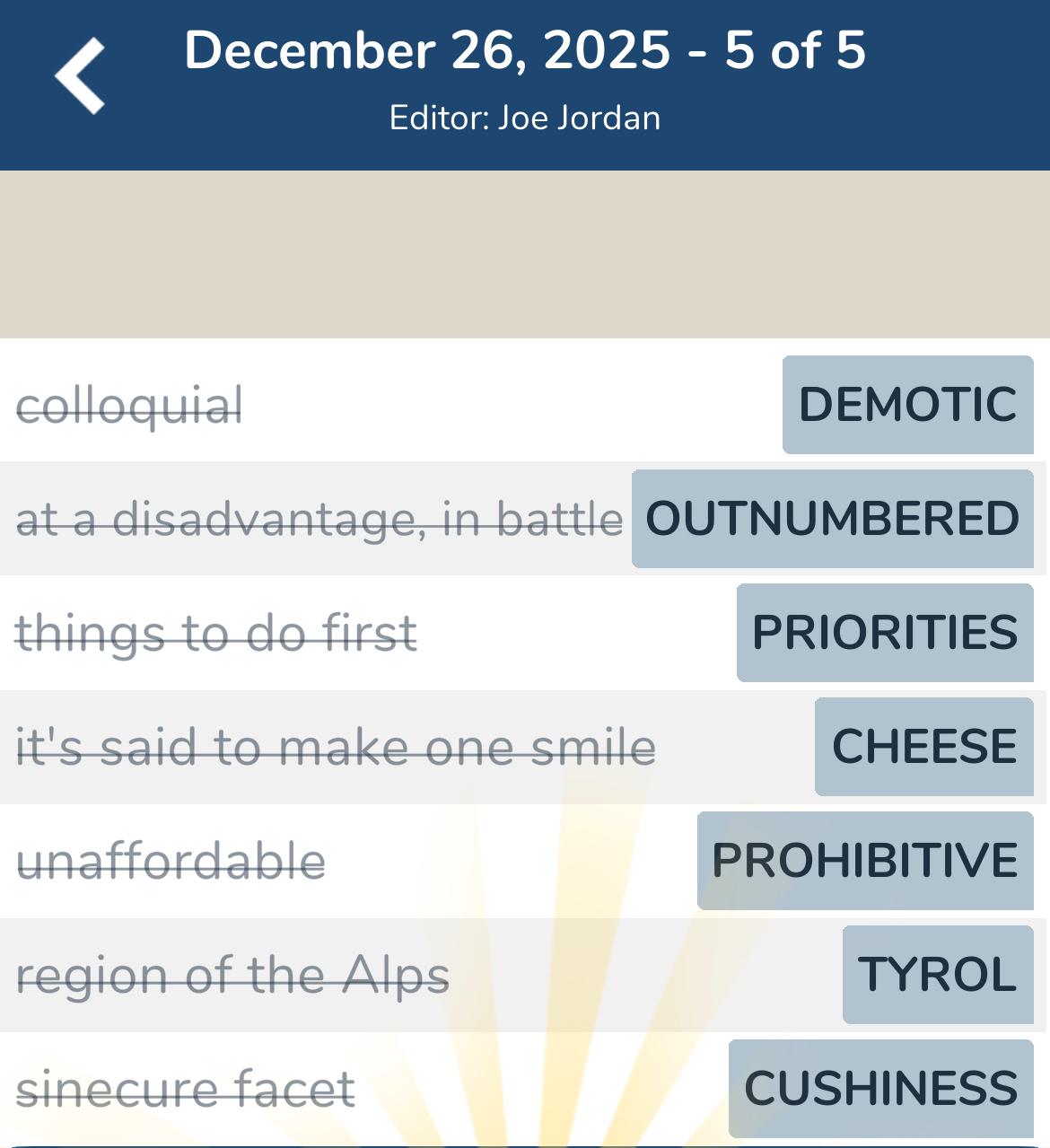
Task: Tap the dark header bar
Action: (525, 81)
